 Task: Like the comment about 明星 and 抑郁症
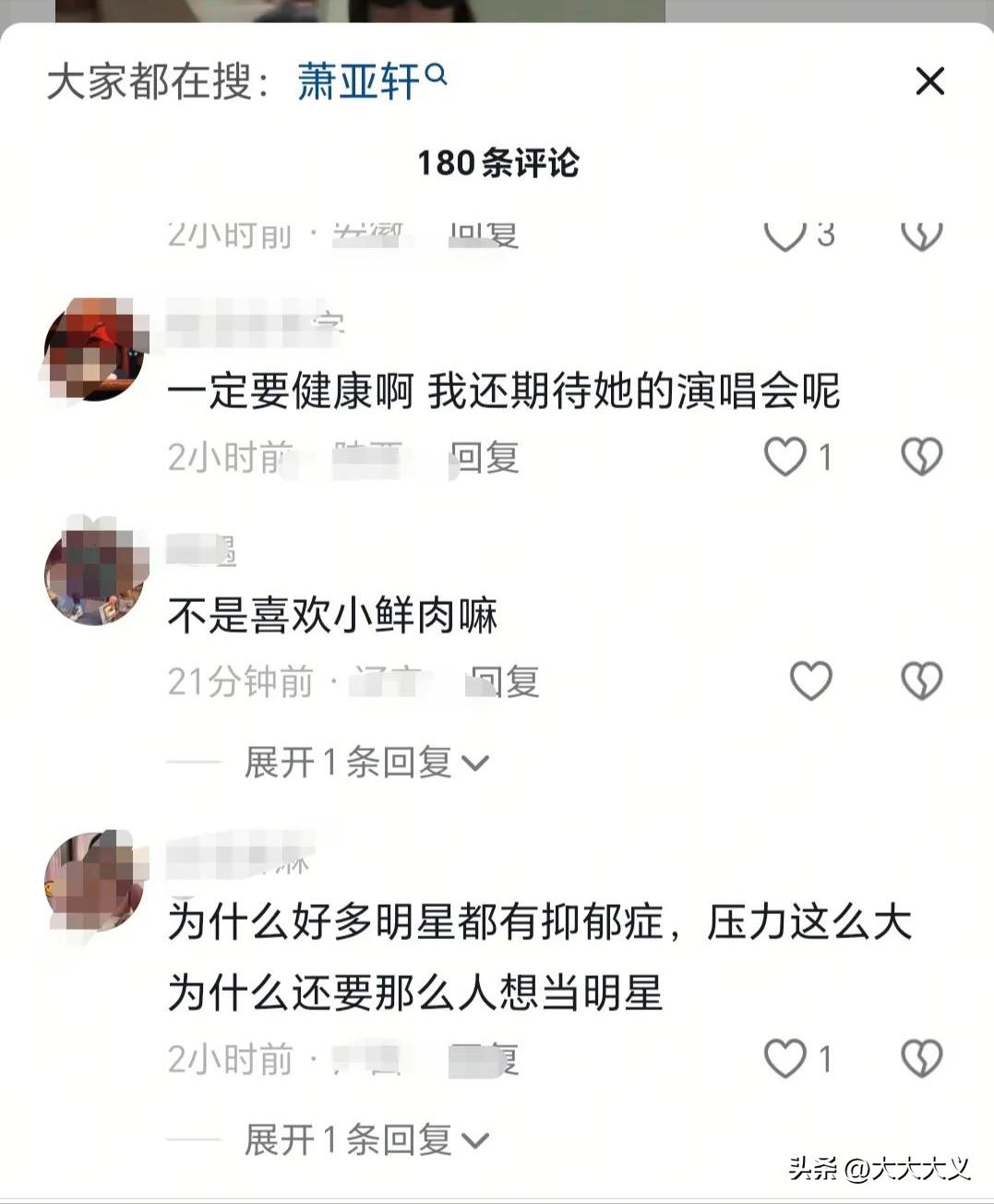tap(785, 1058)
